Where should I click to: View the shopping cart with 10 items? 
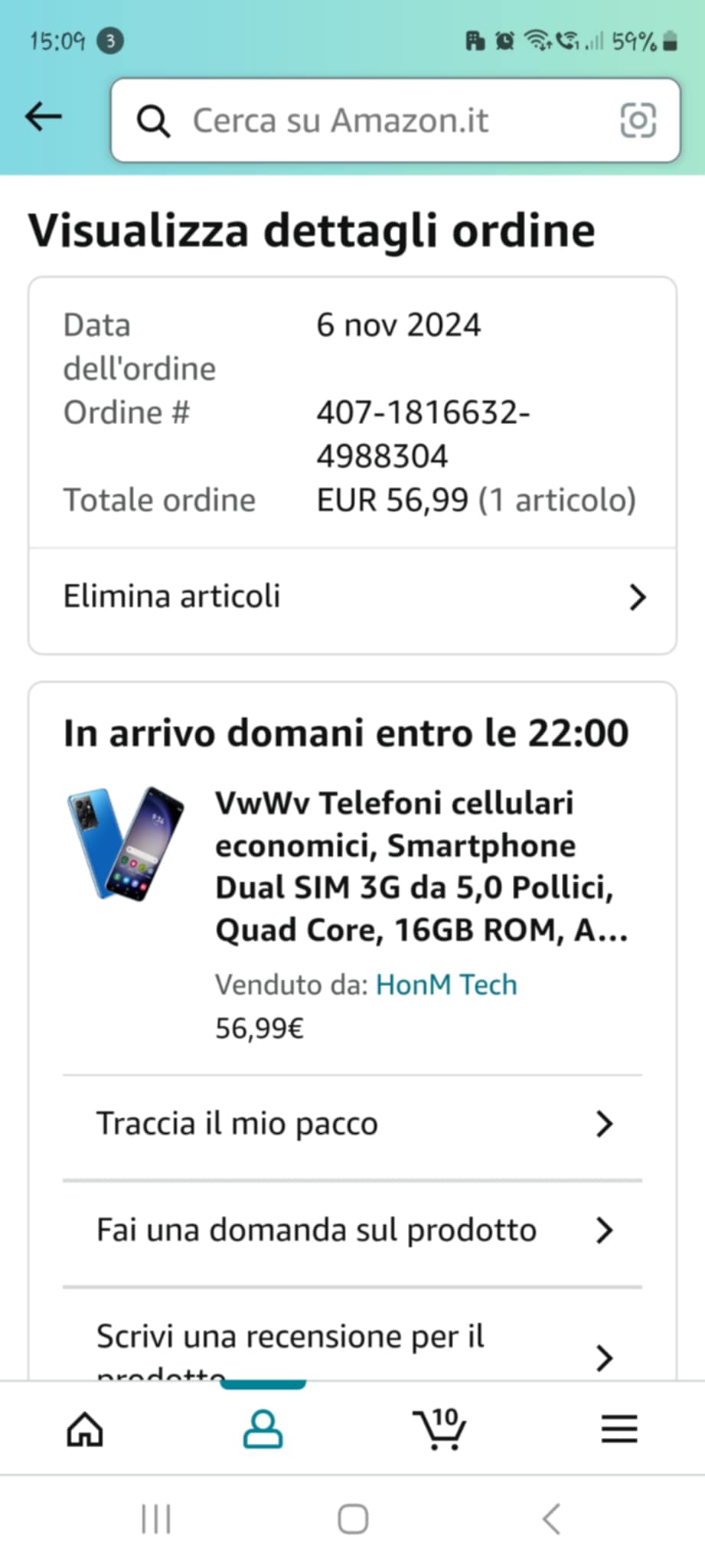439,1429
